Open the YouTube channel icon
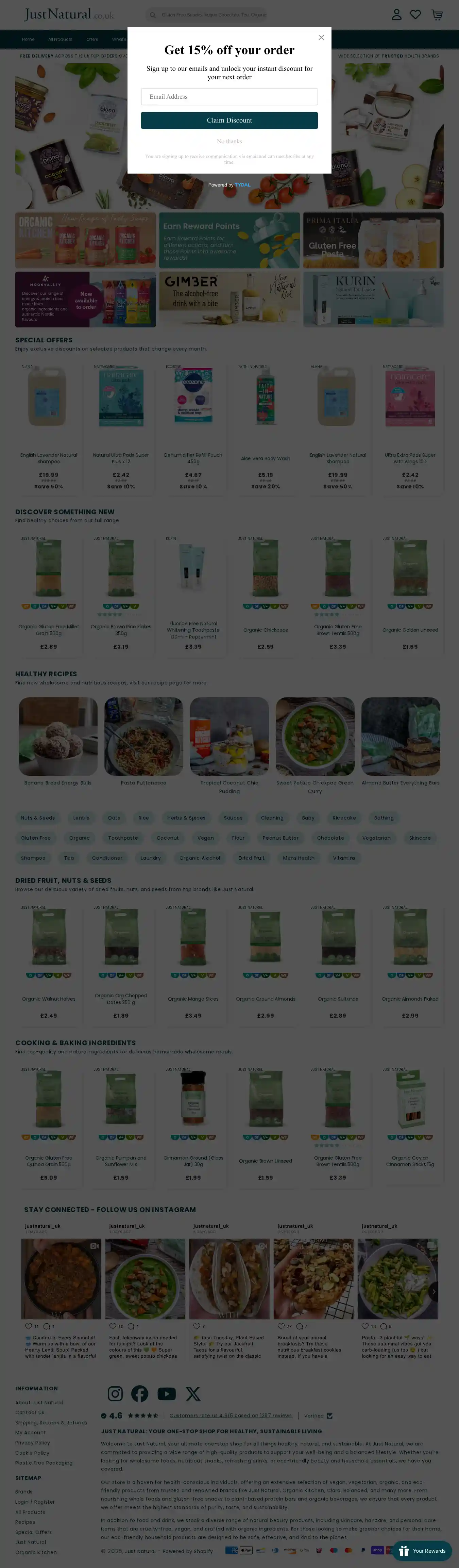Viewport: 459px width, 1568px height. coord(166,1394)
